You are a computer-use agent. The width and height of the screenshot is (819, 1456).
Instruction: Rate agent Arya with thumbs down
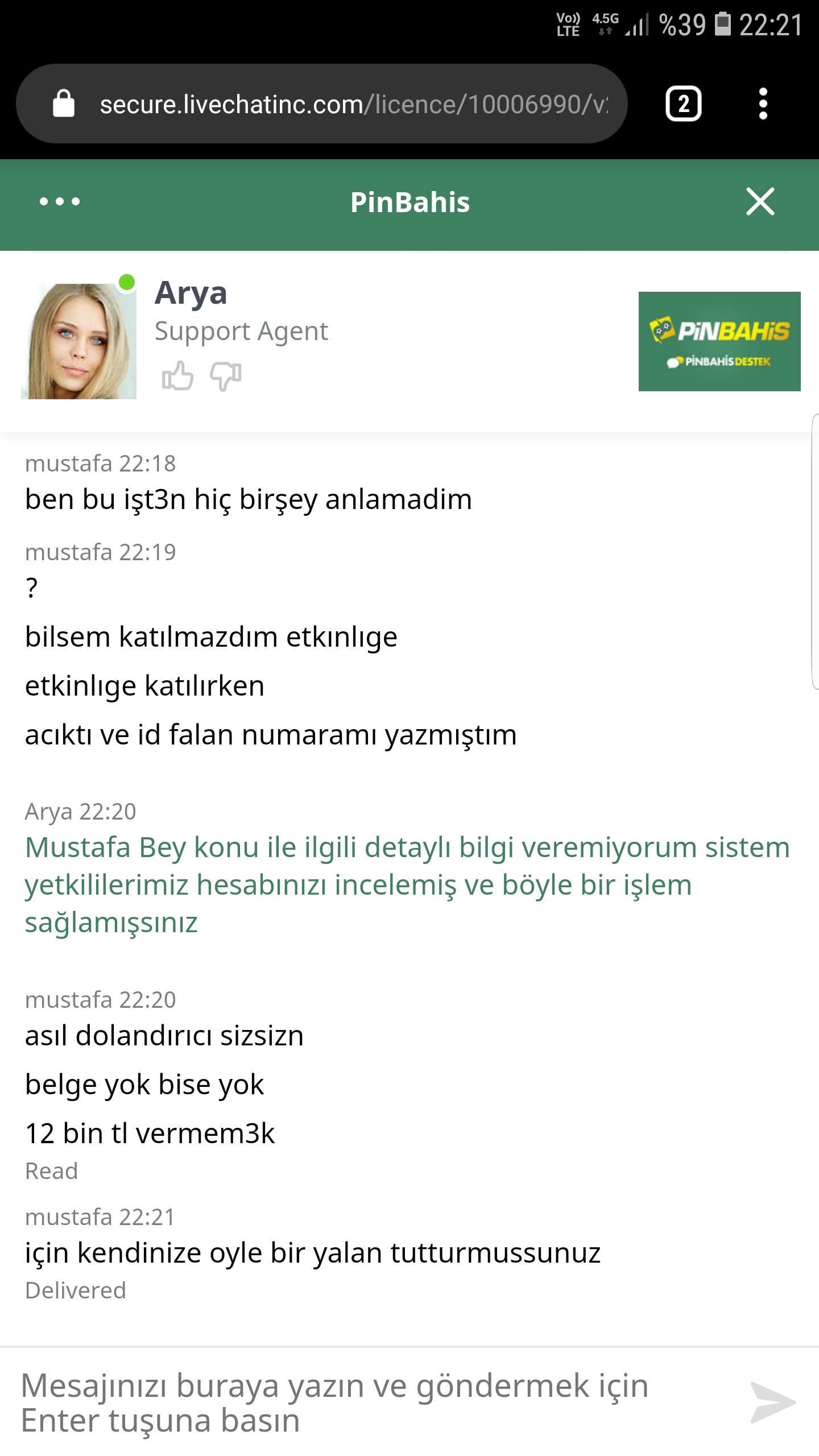coord(225,376)
